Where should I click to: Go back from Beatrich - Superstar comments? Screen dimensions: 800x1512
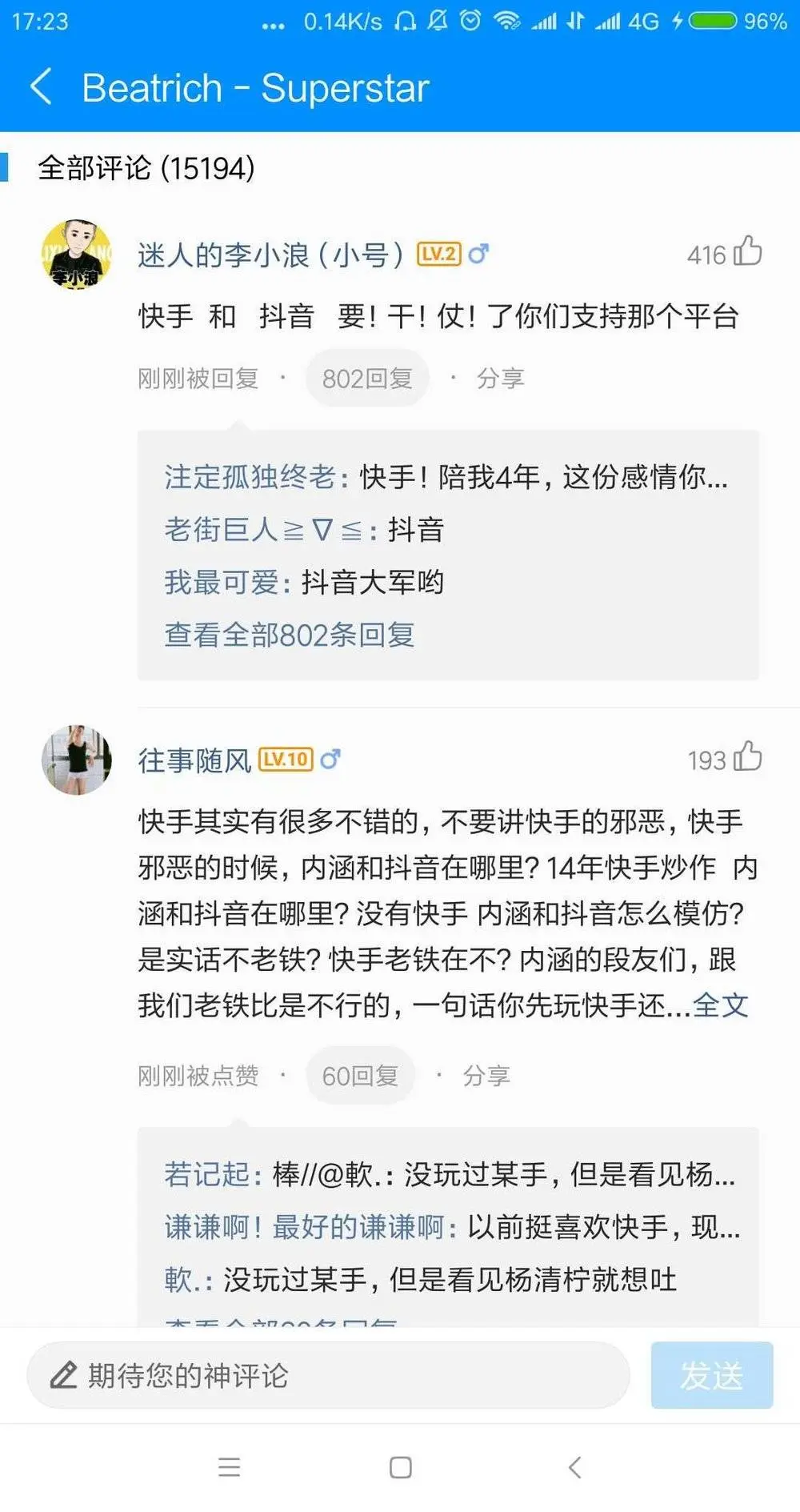(x=42, y=87)
